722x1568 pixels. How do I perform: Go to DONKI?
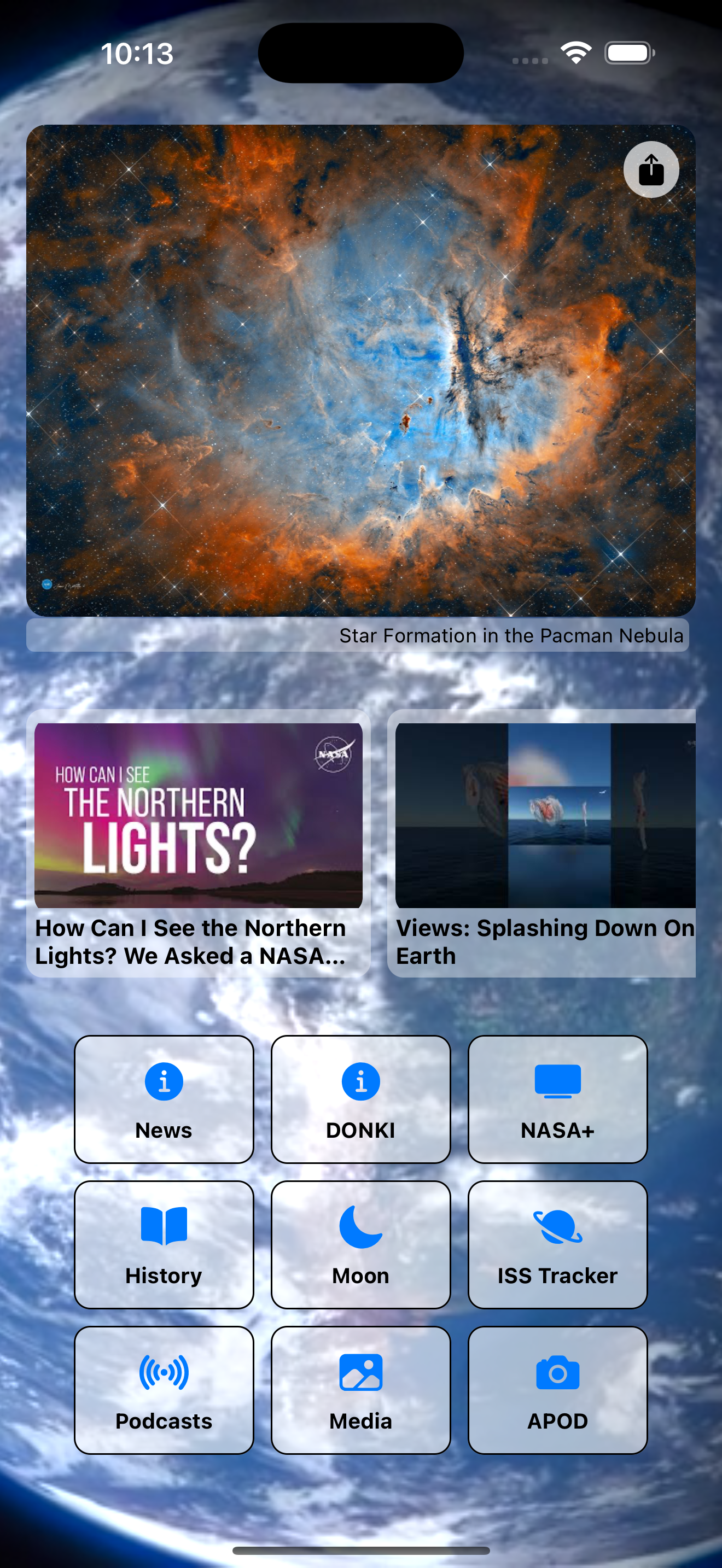pos(360,1099)
